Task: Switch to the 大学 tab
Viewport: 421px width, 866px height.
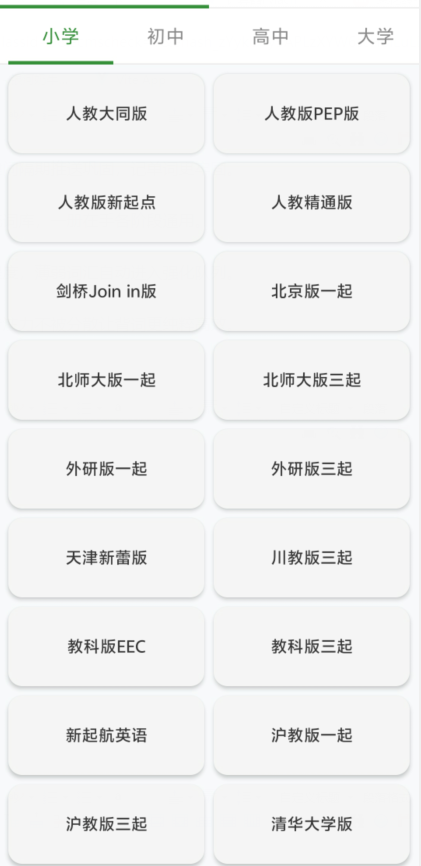Action: click(375, 36)
